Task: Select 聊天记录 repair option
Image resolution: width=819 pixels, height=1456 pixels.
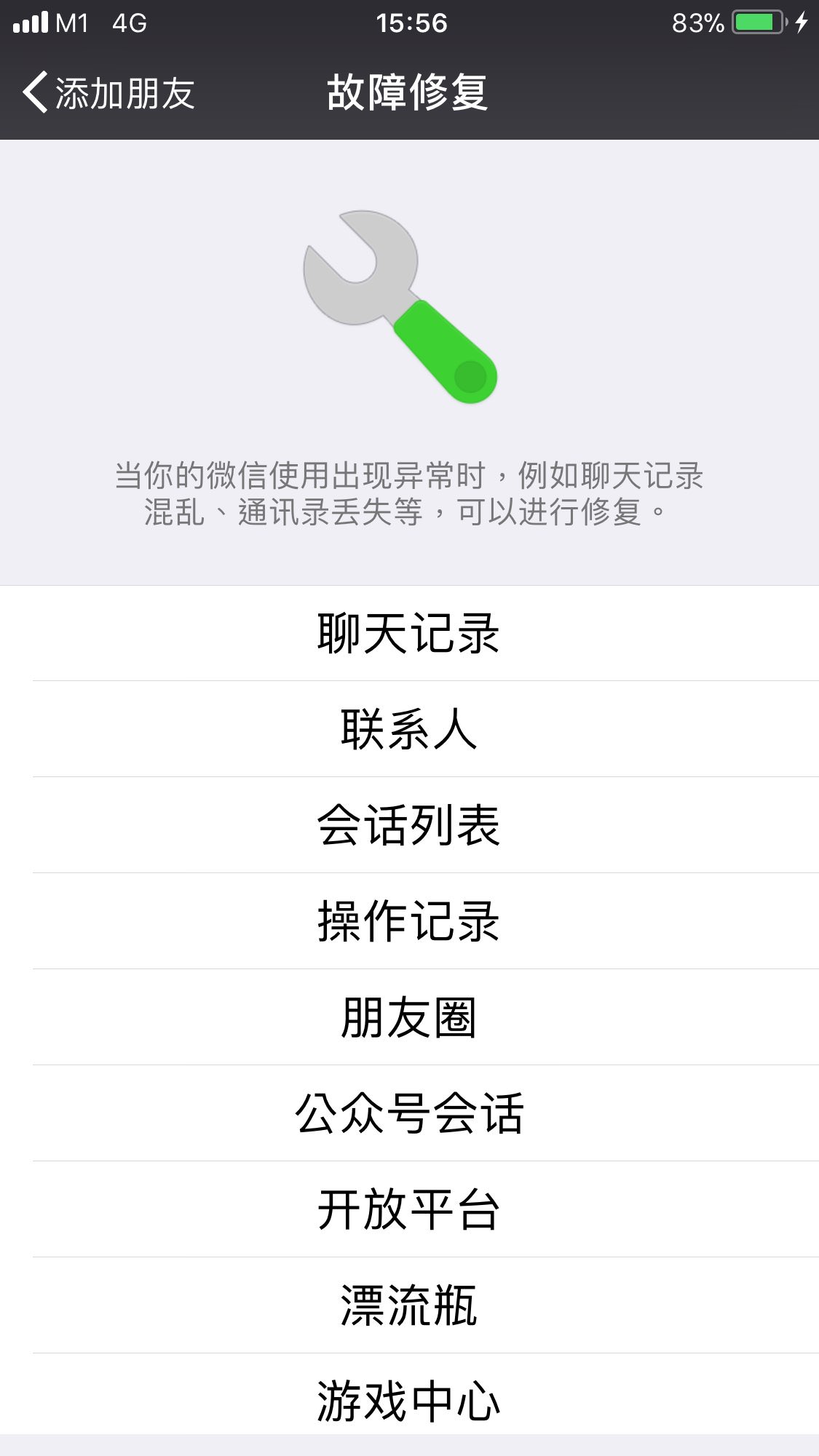Action: (x=409, y=633)
